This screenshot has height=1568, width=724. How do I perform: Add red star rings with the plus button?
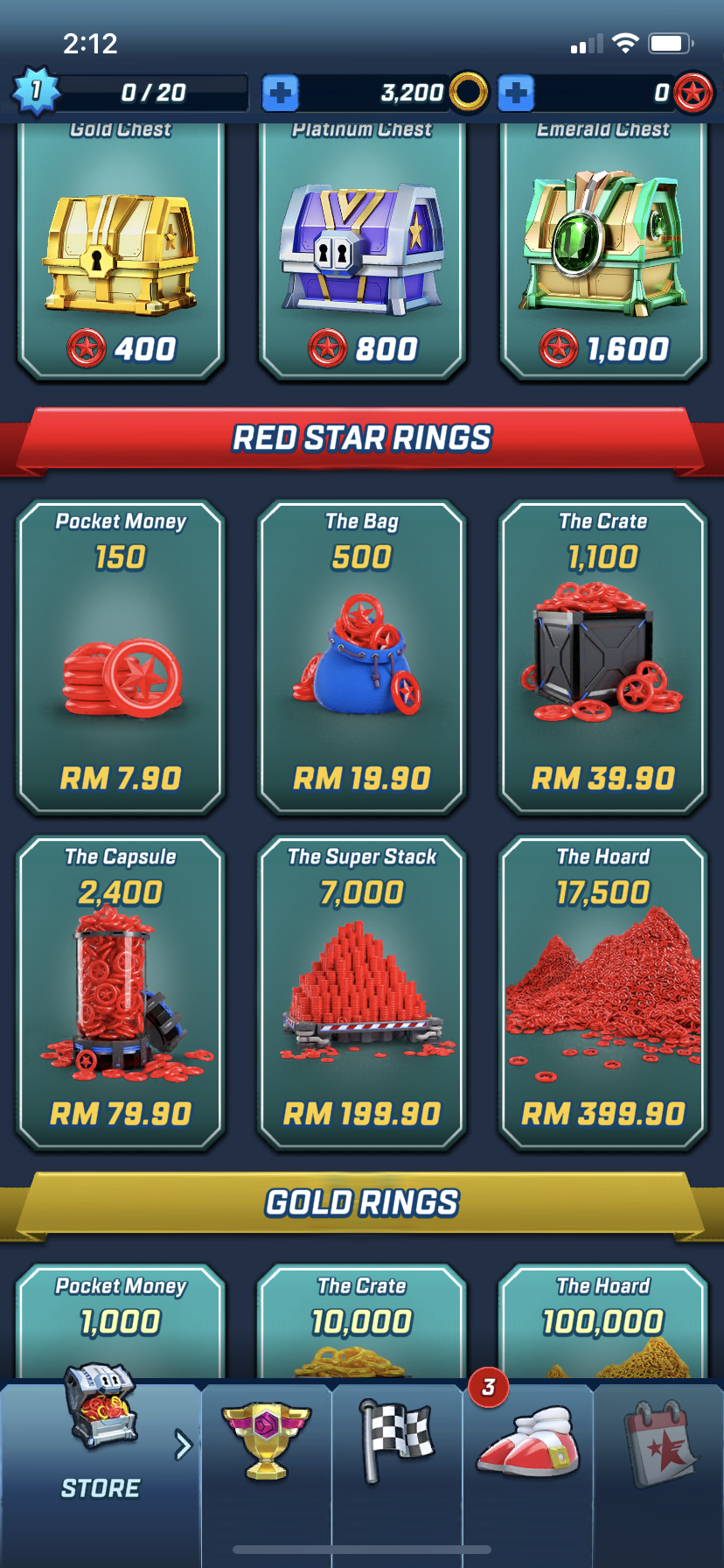516,93
